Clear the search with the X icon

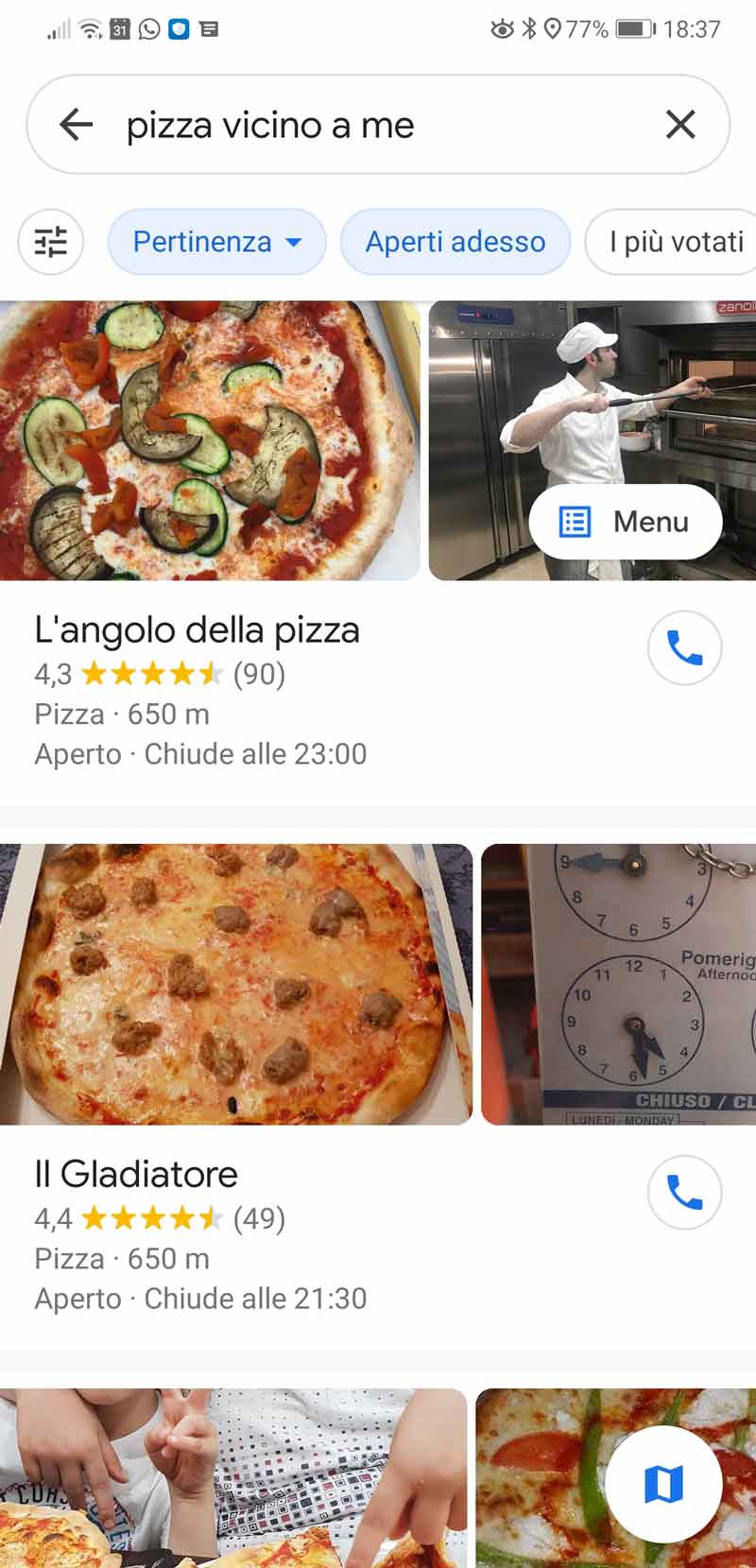pos(680,124)
